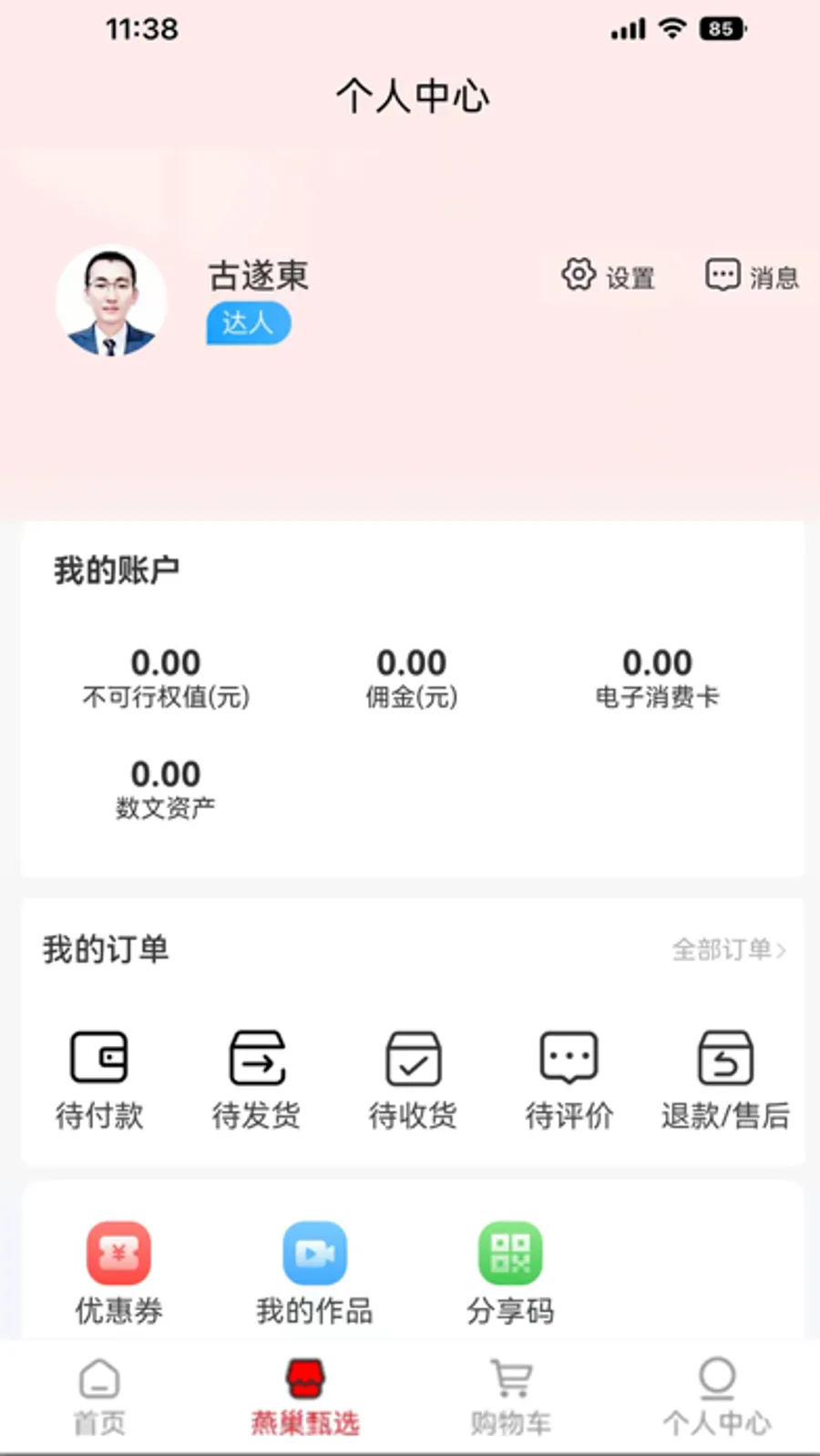Open 我的作品 my works
The height and width of the screenshot is (1456, 820).
click(x=314, y=1273)
